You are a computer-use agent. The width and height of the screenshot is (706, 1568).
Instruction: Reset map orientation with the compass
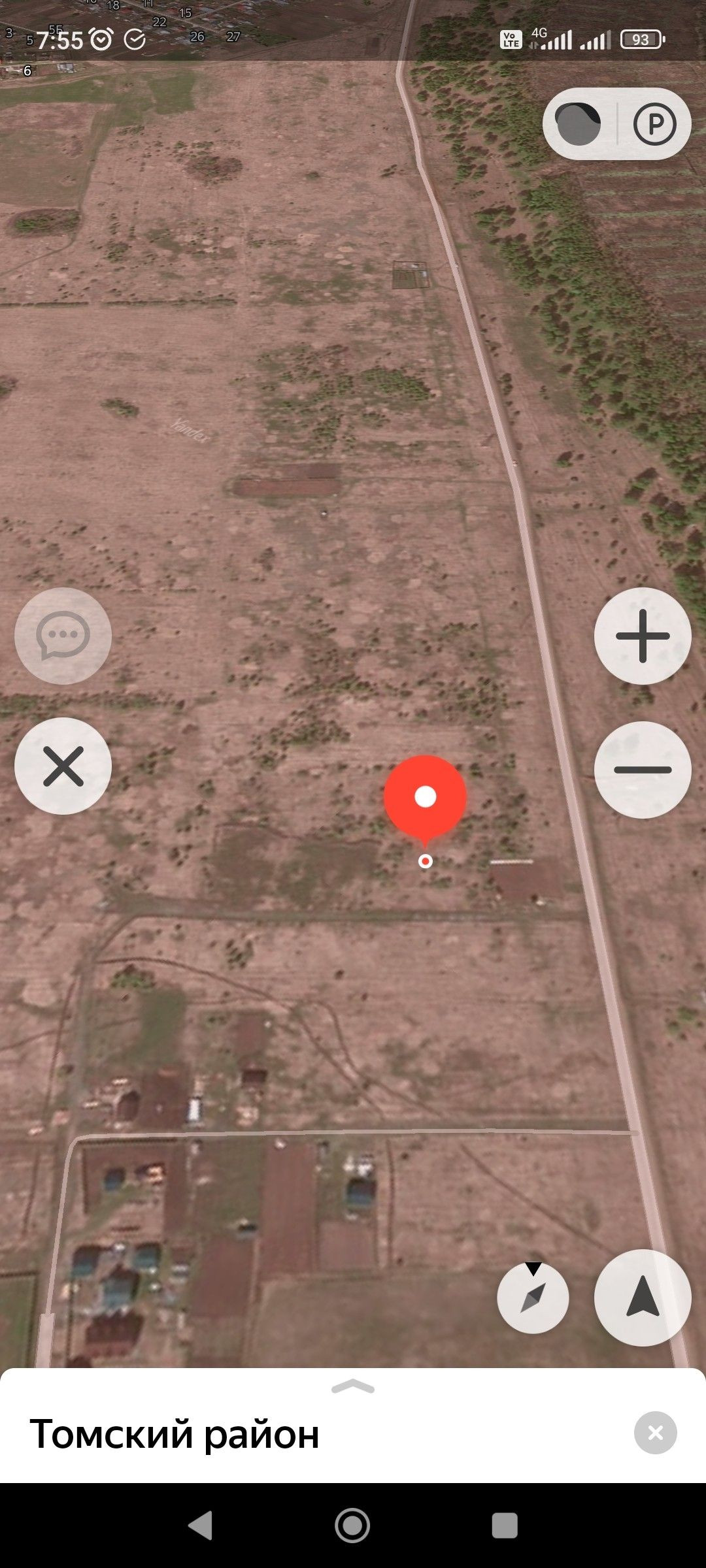pos(533,1298)
